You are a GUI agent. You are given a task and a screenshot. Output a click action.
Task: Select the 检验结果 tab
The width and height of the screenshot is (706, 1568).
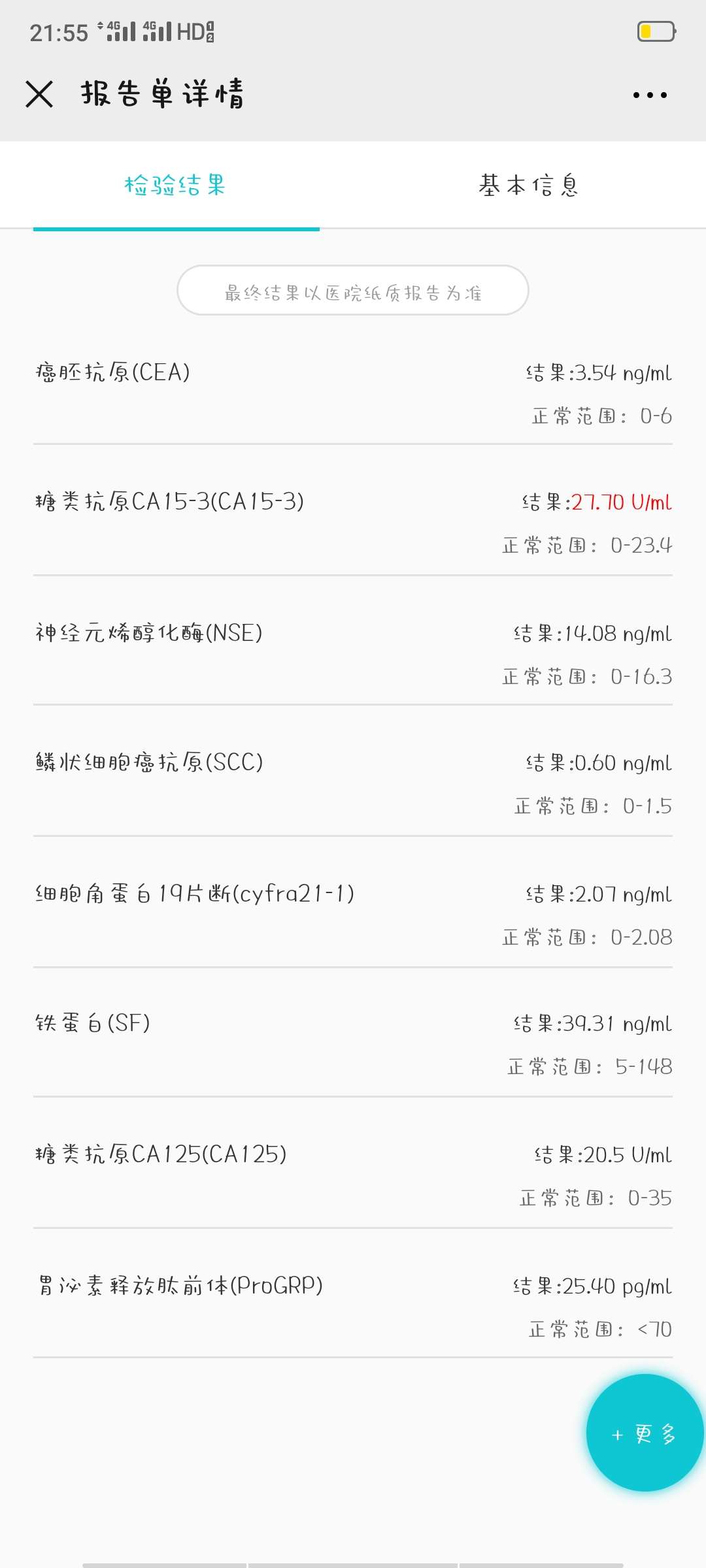[x=175, y=186]
